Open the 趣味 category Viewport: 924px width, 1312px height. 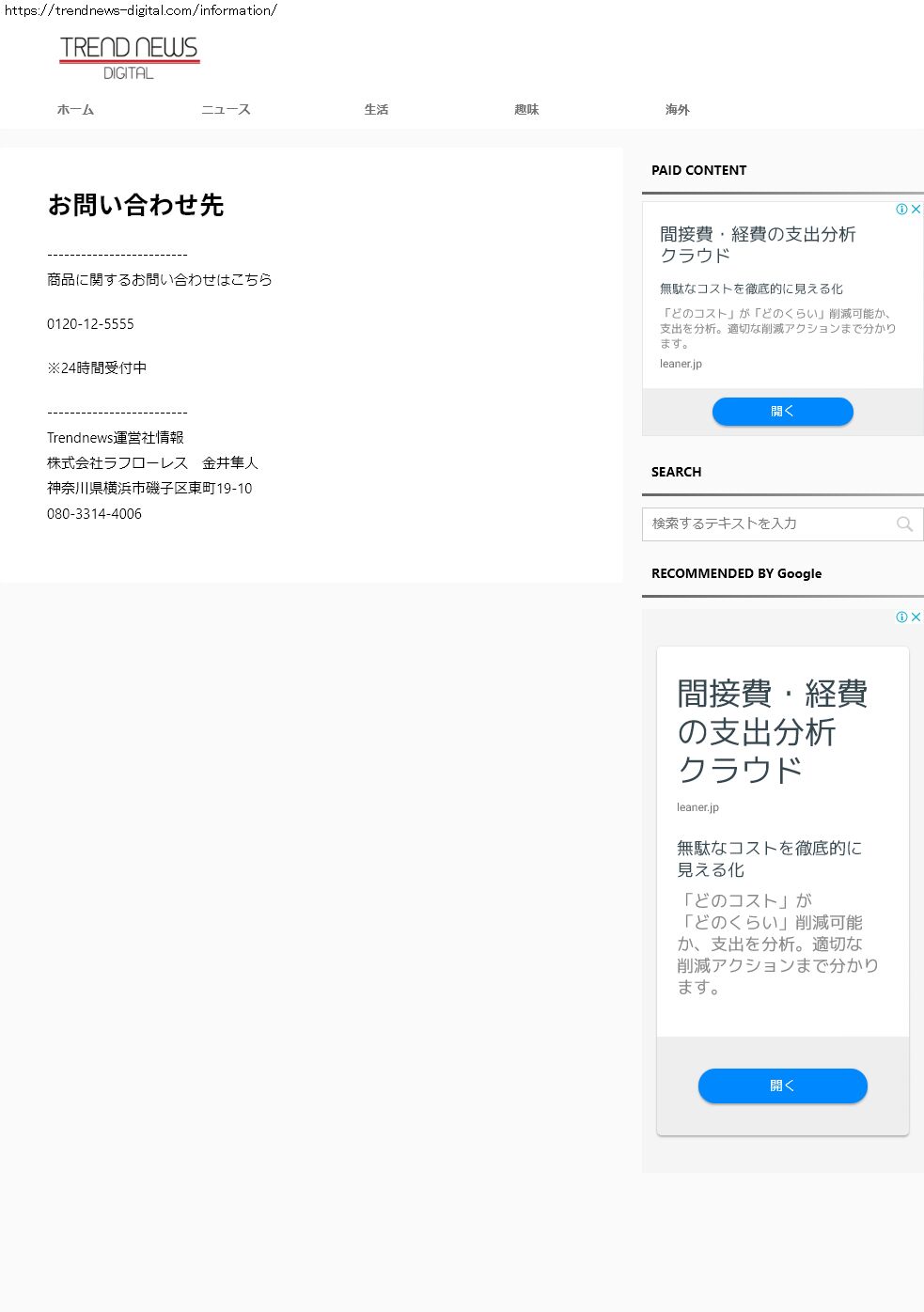point(526,110)
